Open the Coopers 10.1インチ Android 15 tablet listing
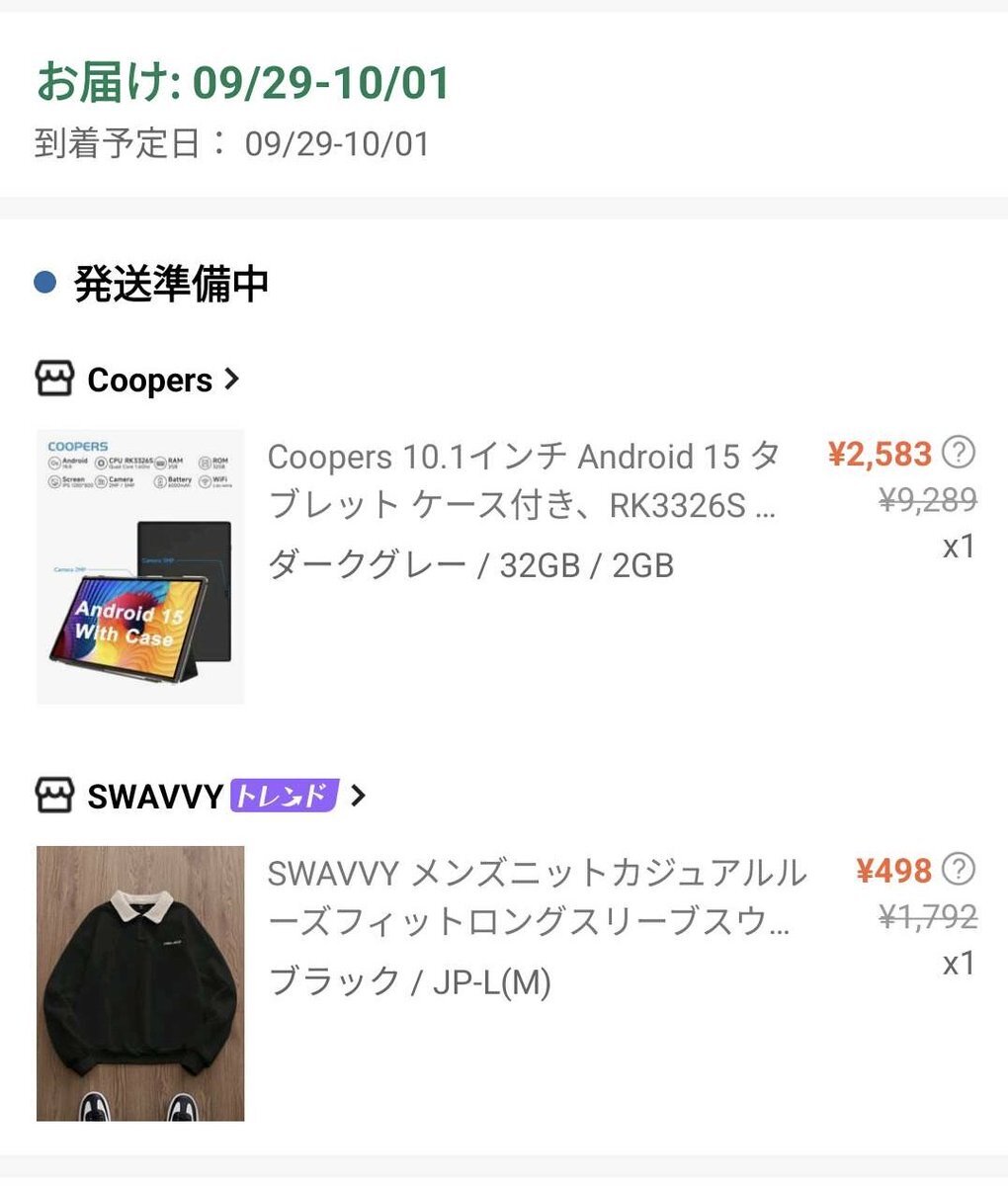The height and width of the screenshot is (1186, 1008). pos(524,480)
